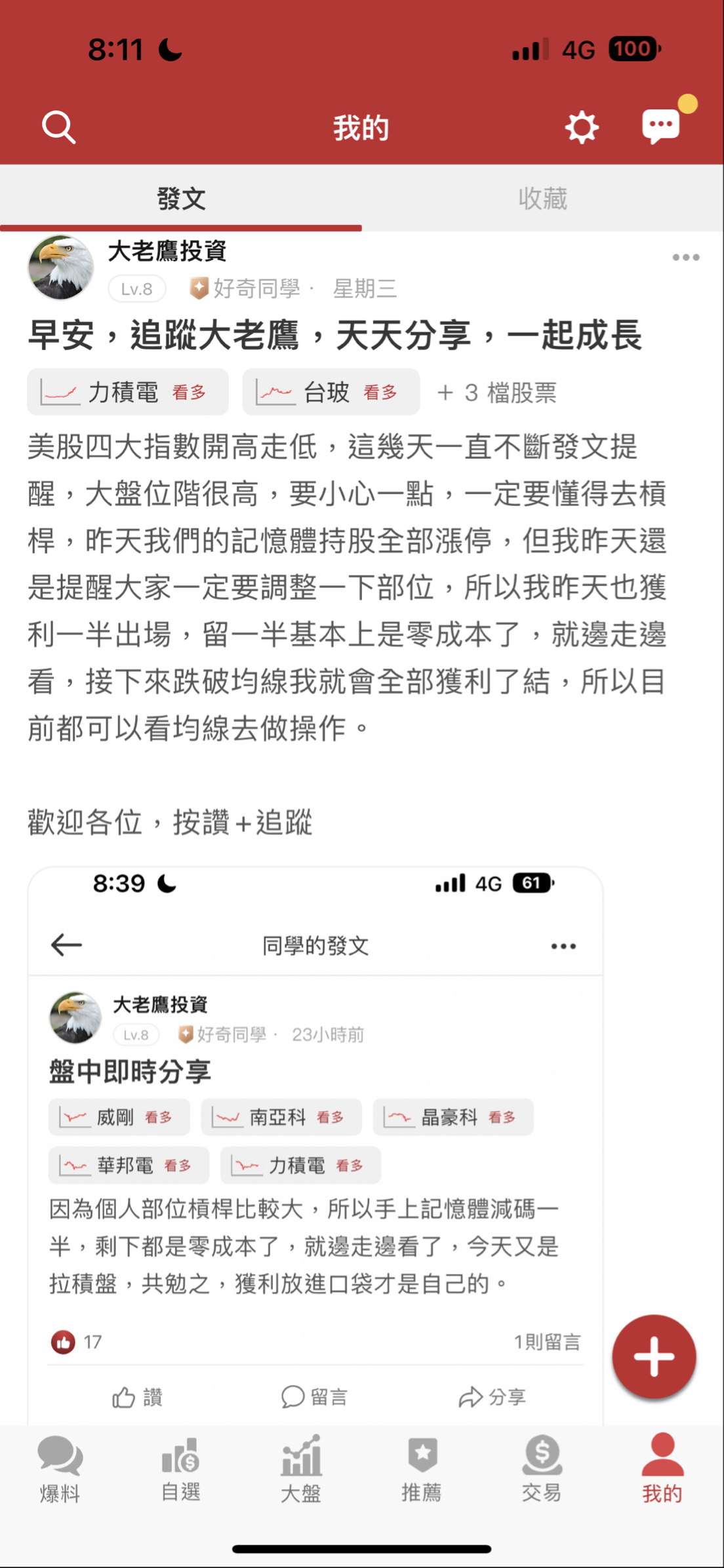This screenshot has width=724, height=1568.
Task: Open the 力積電 stock chip
Action: click(128, 393)
